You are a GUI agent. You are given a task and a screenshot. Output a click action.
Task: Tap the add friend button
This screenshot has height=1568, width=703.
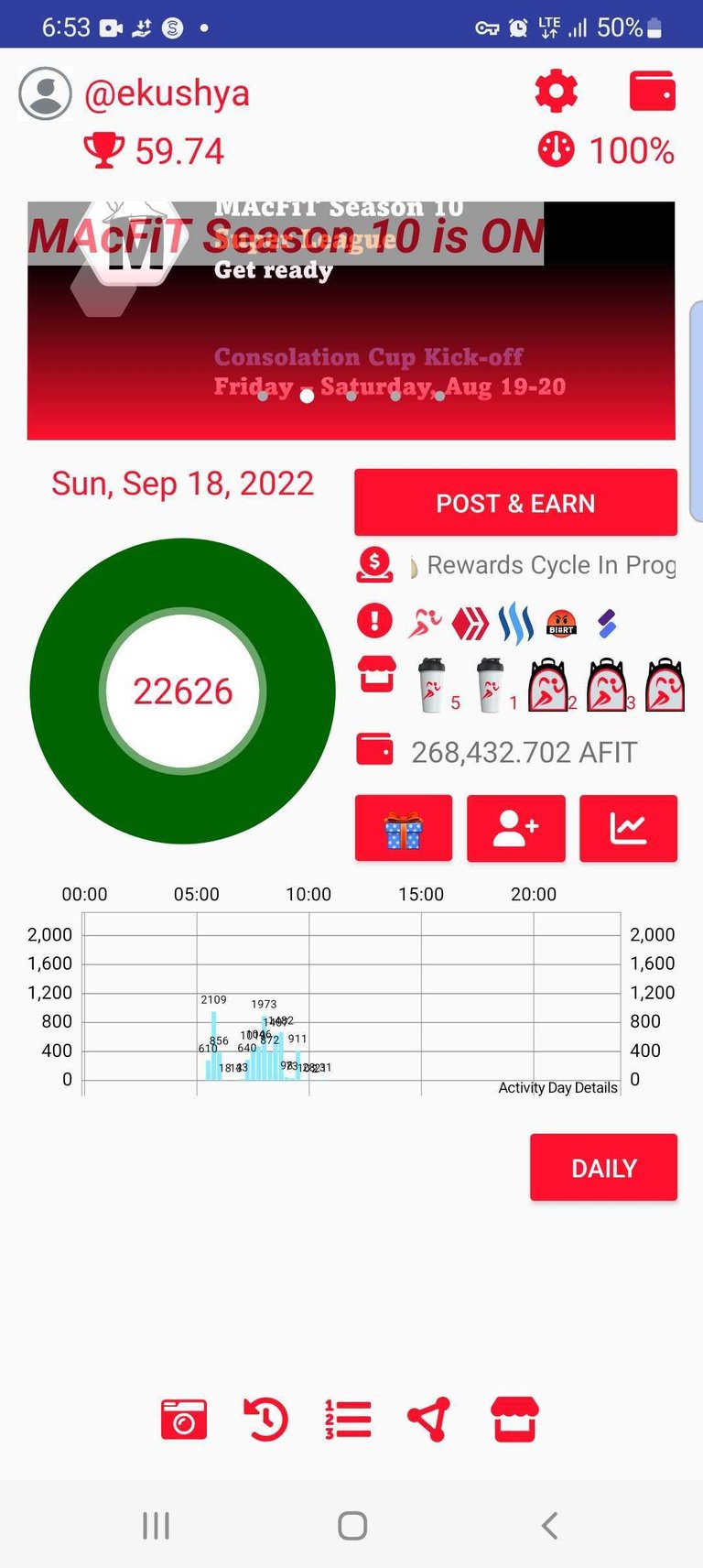[x=516, y=828]
